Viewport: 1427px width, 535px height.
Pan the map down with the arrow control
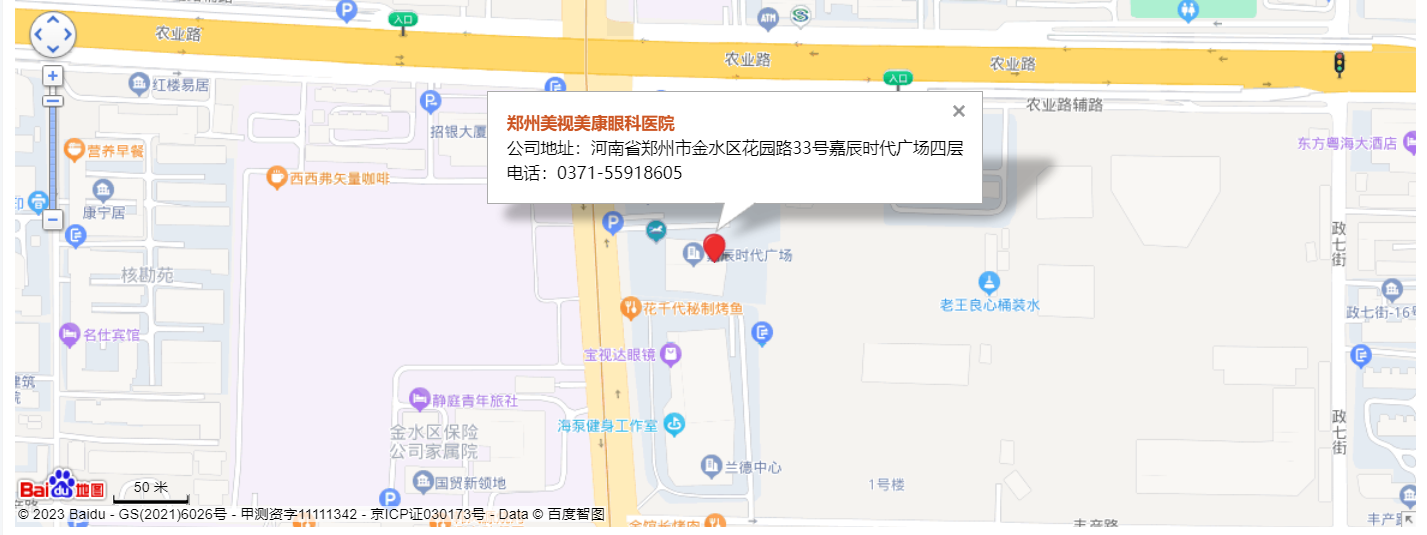point(53,50)
